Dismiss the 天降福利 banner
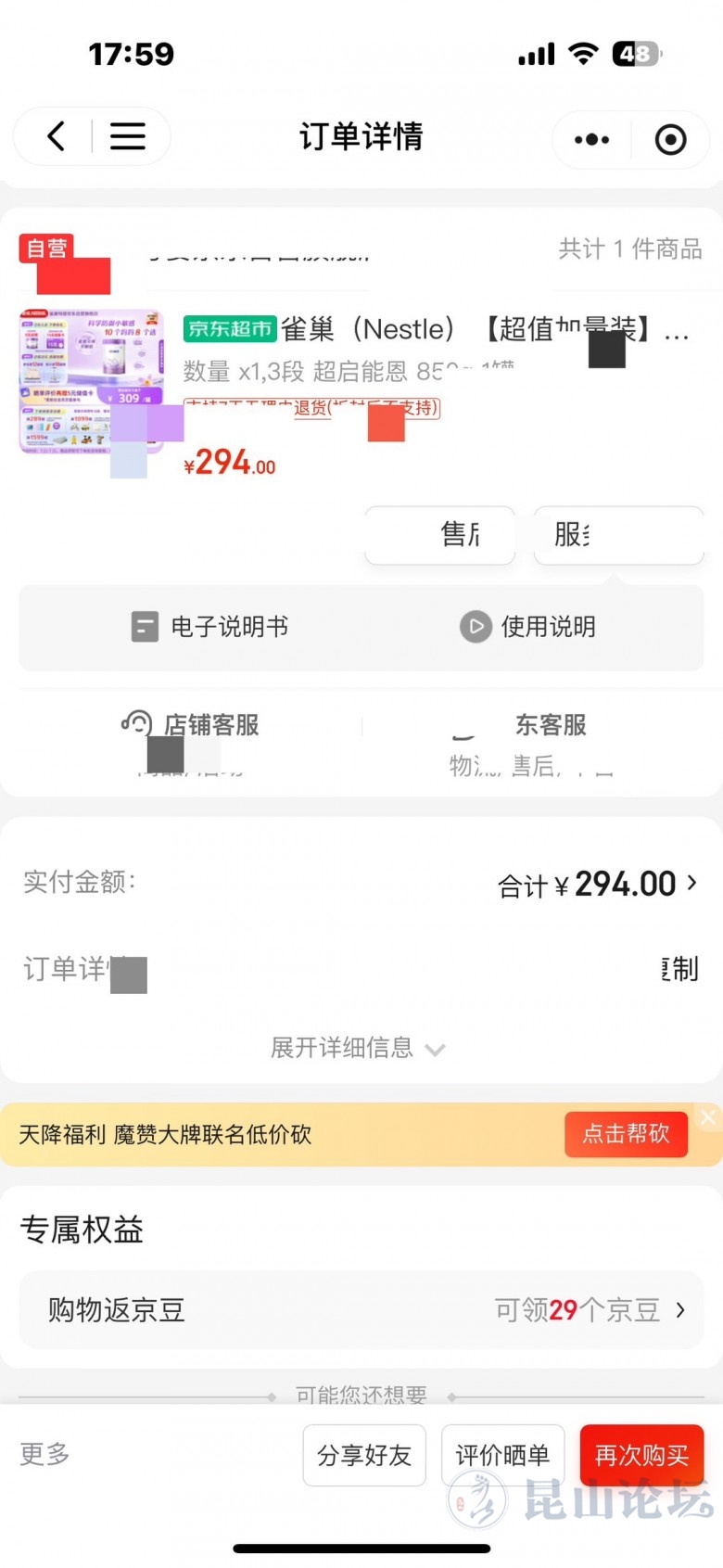 click(708, 1117)
